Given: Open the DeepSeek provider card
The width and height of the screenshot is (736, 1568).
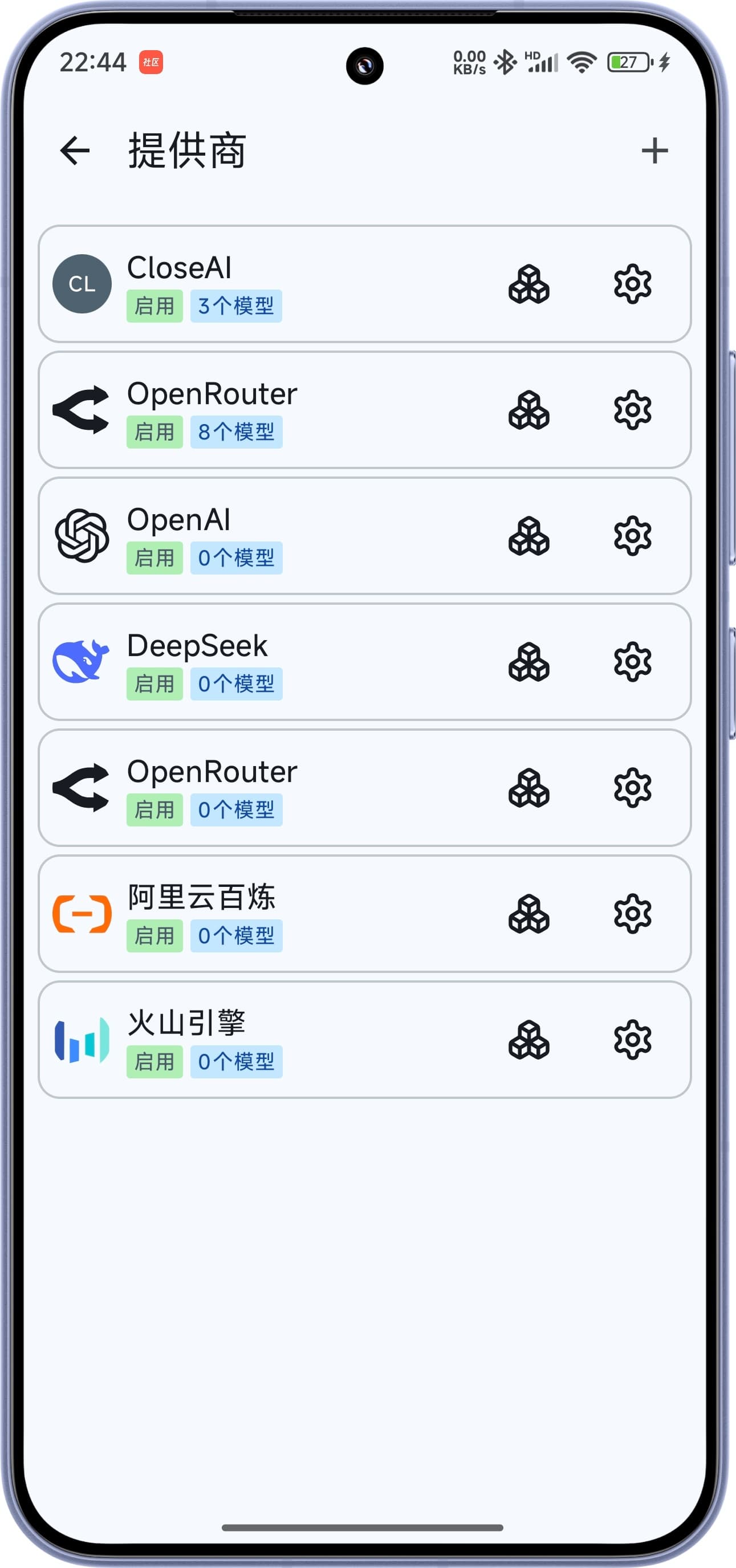Looking at the screenshot, I should tap(304, 662).
